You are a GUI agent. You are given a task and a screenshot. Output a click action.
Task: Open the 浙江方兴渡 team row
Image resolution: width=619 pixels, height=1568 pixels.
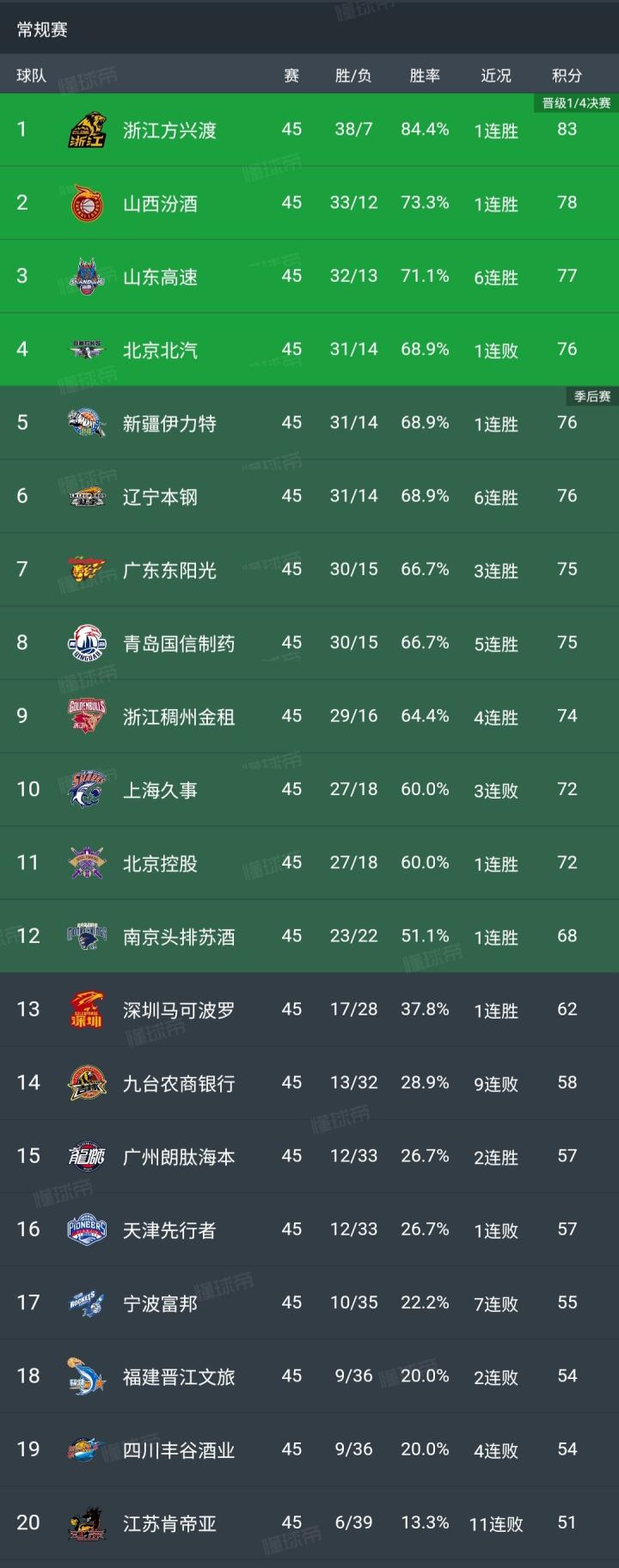point(309,130)
